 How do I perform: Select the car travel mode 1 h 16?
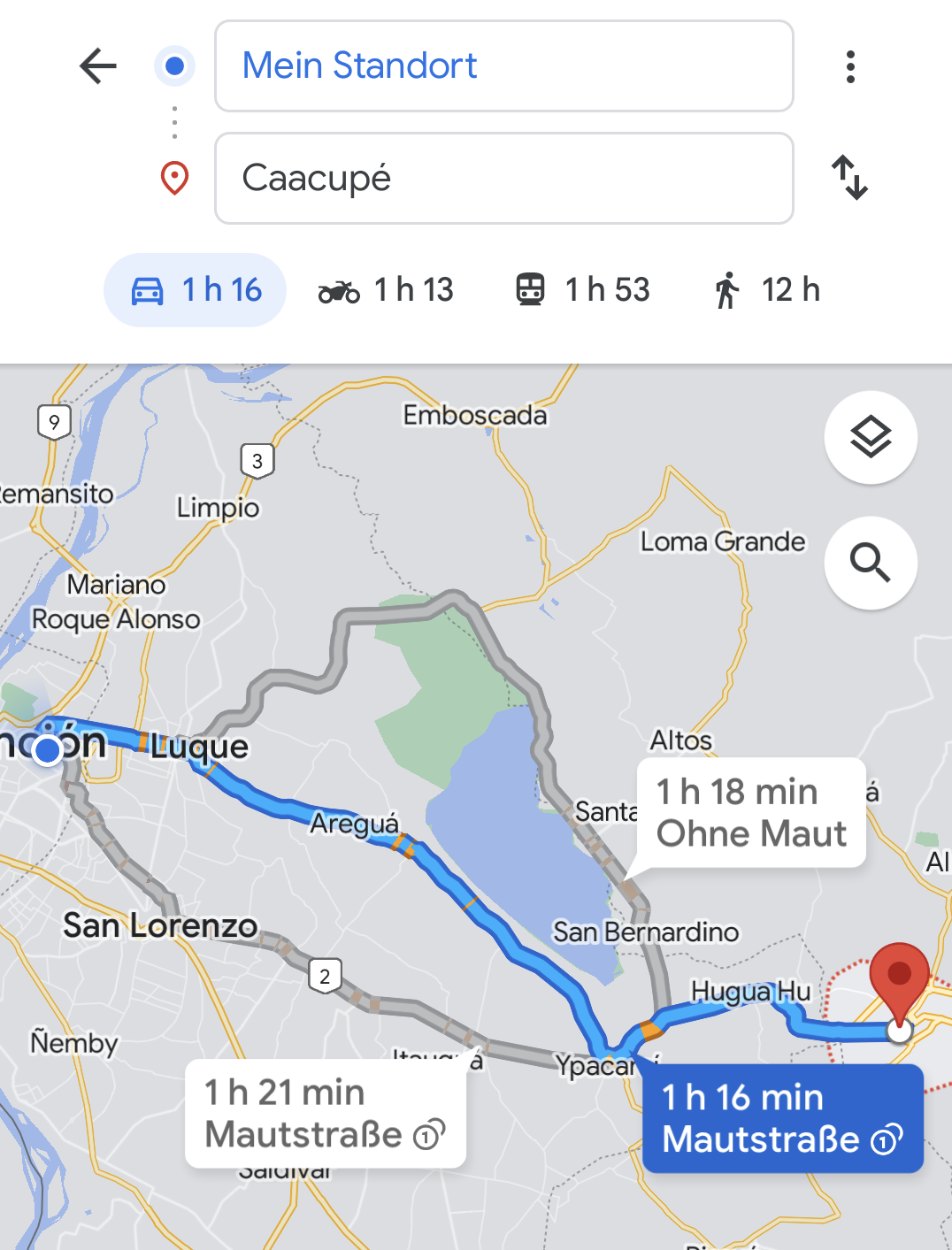tap(196, 290)
